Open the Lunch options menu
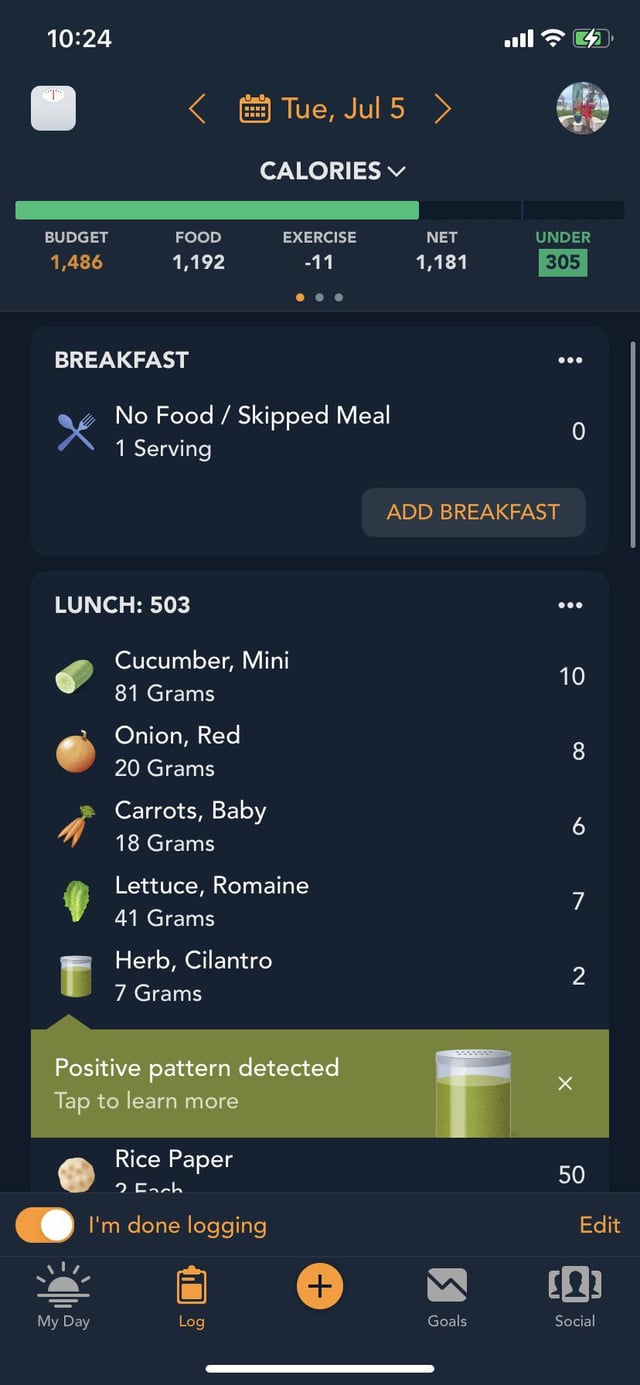 [x=570, y=605]
